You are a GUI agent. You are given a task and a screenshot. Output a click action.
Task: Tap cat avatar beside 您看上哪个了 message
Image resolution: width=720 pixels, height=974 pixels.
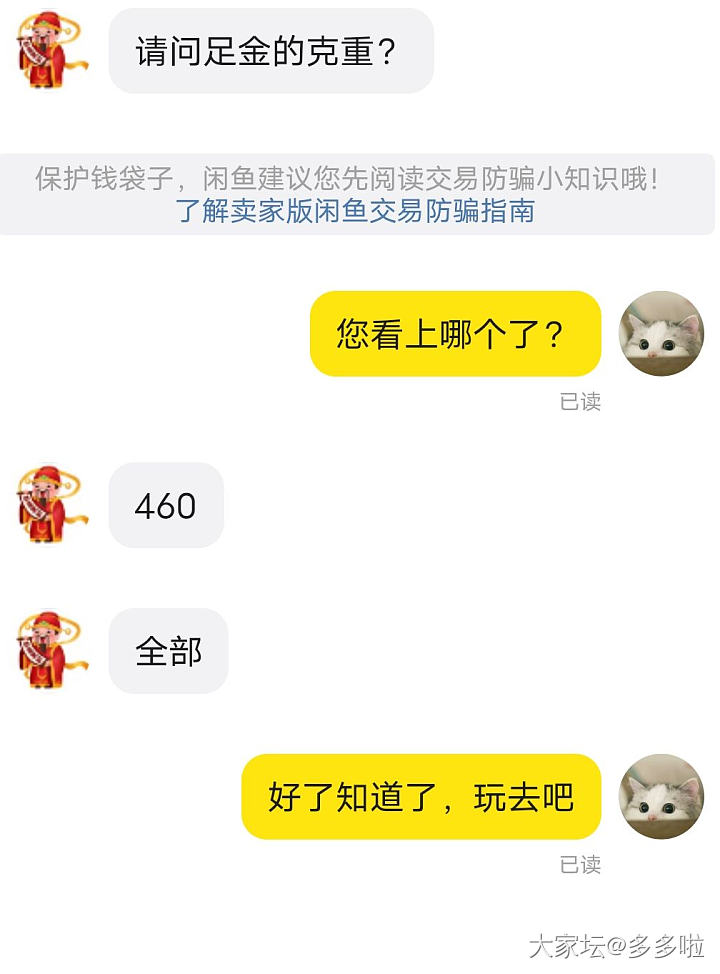(x=661, y=334)
